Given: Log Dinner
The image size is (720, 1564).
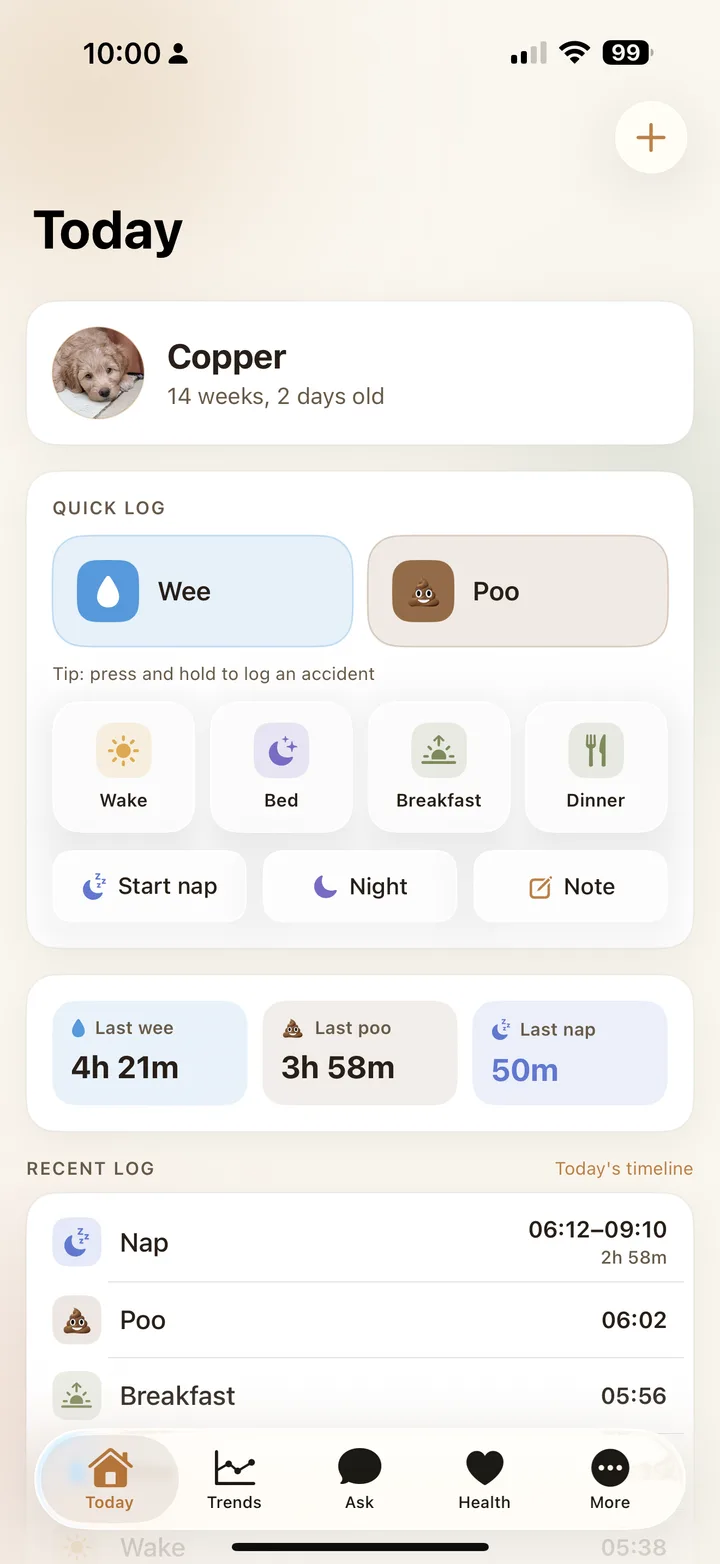Looking at the screenshot, I should click(596, 767).
